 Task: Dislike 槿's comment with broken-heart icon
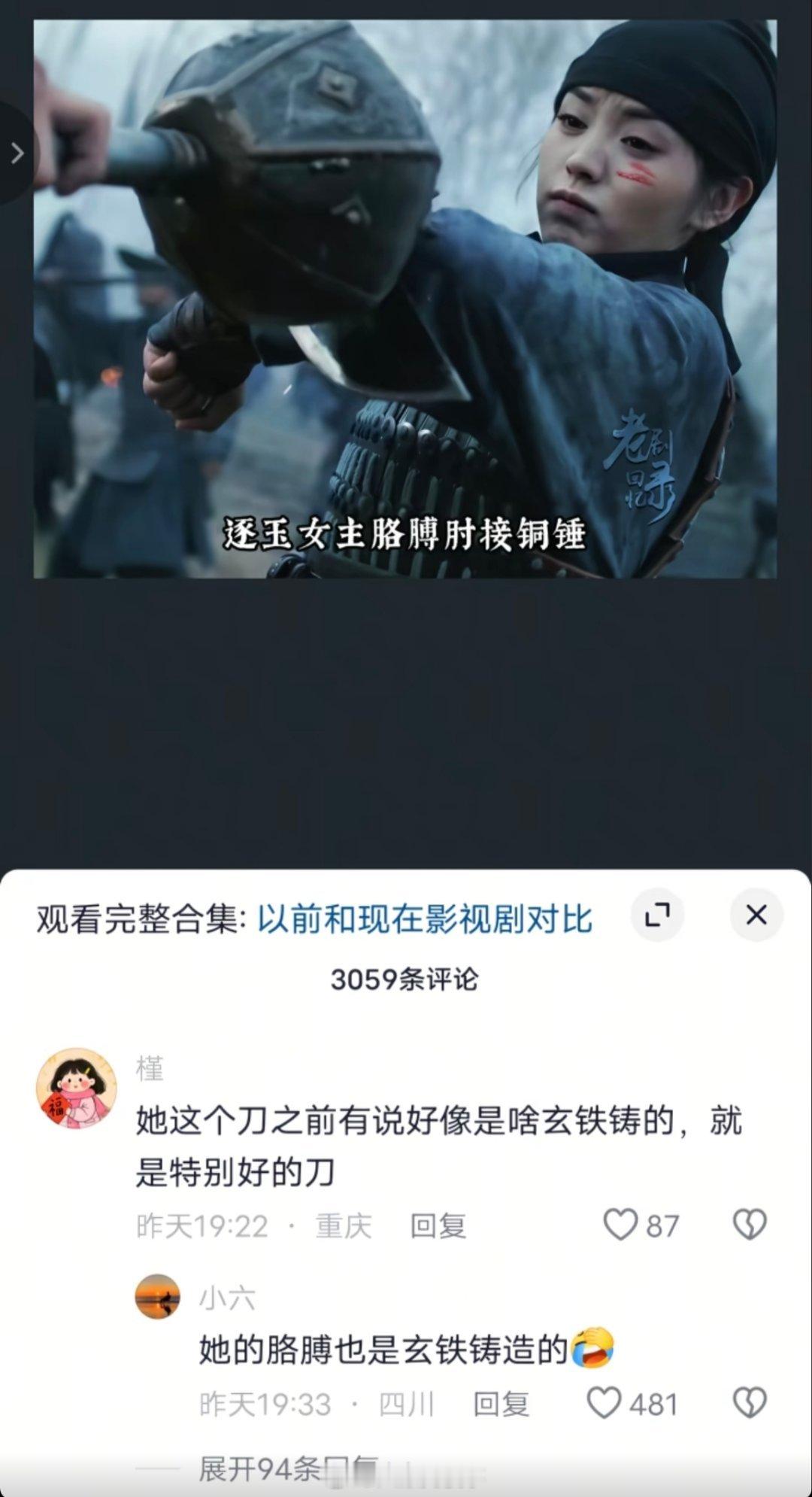[750, 1225]
